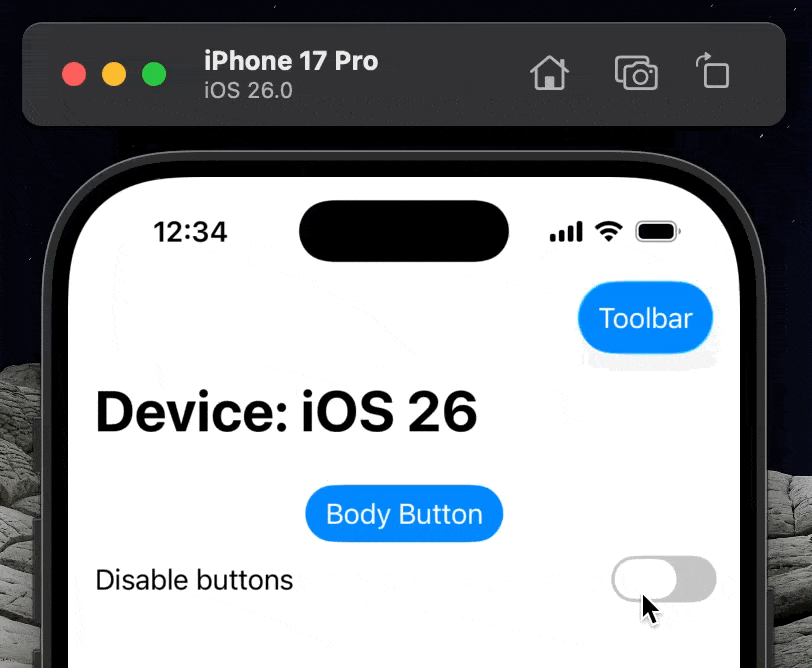Go to simulator home screen
This screenshot has height=668, width=812.
coord(549,73)
